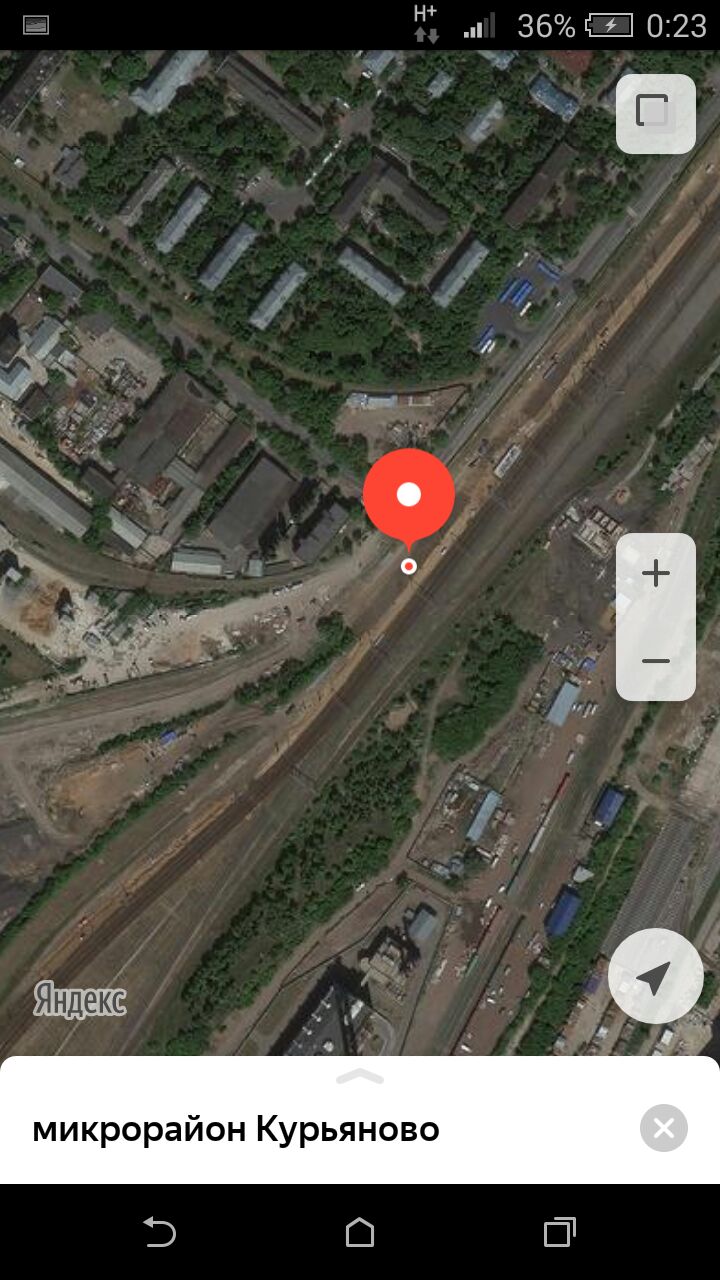Screen dimensions: 720x1280
Task: Open the map layers button
Action: tap(655, 113)
